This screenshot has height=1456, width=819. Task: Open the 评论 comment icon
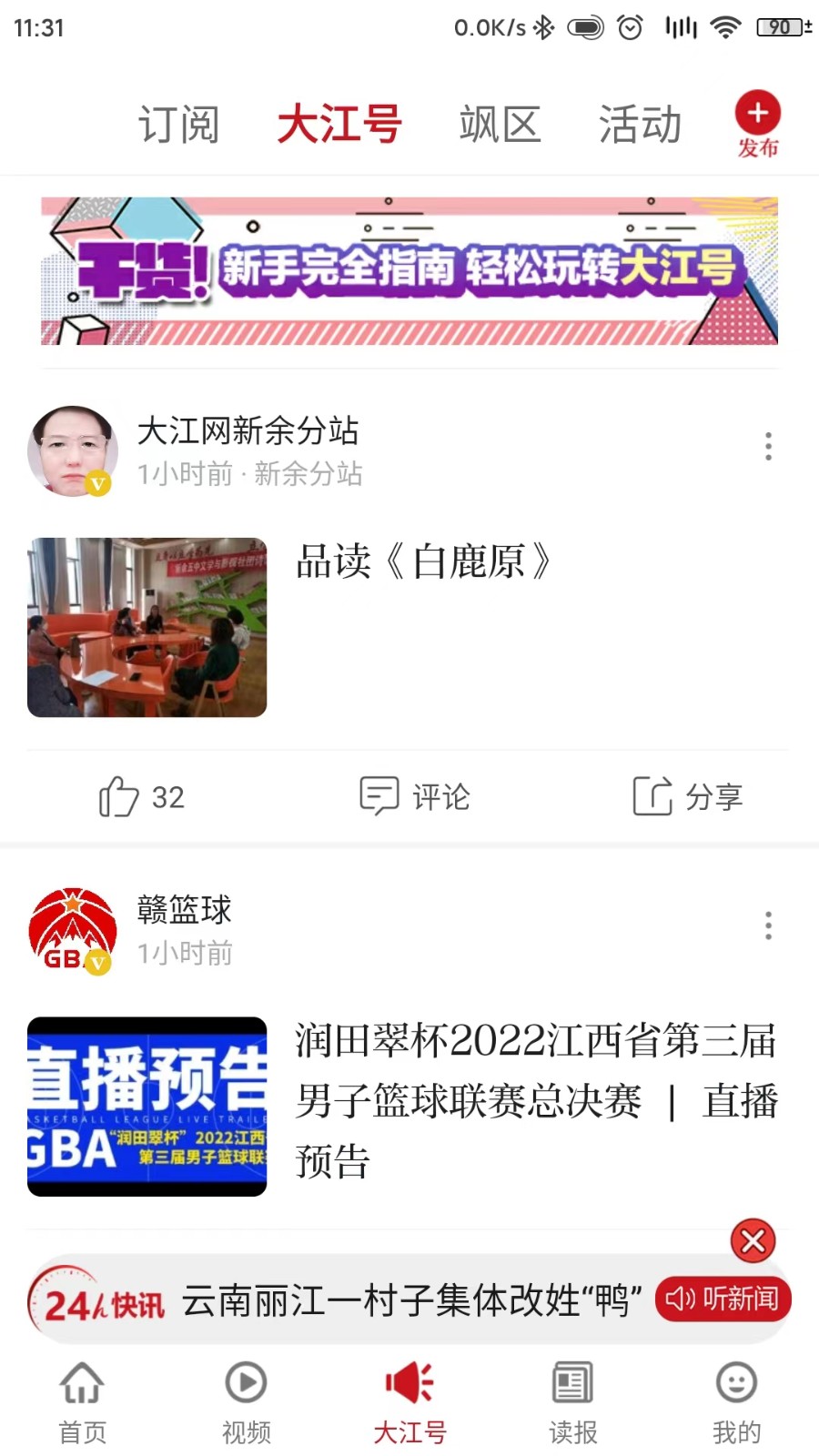[x=379, y=796]
